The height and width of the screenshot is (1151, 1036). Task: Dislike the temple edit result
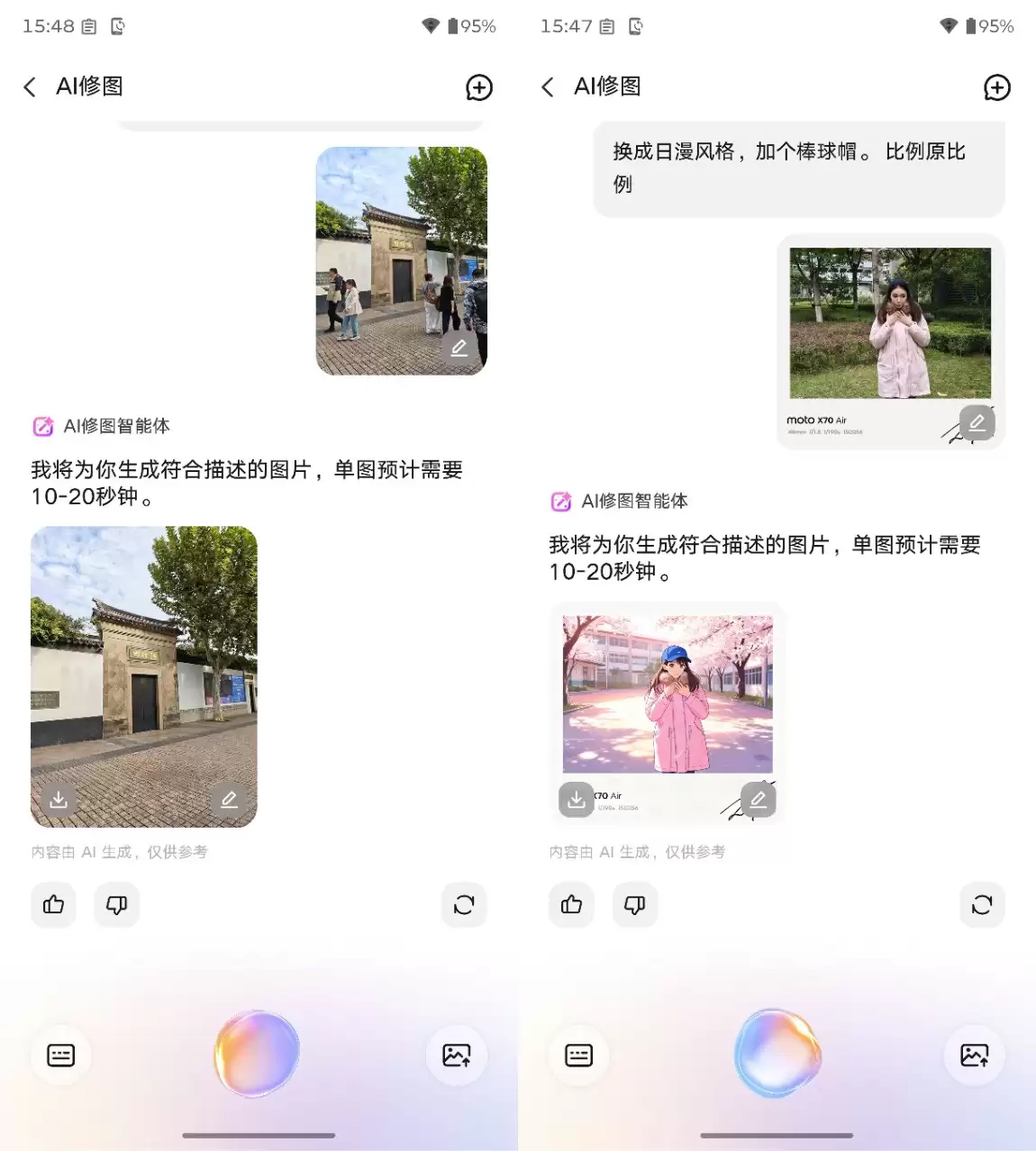116,904
